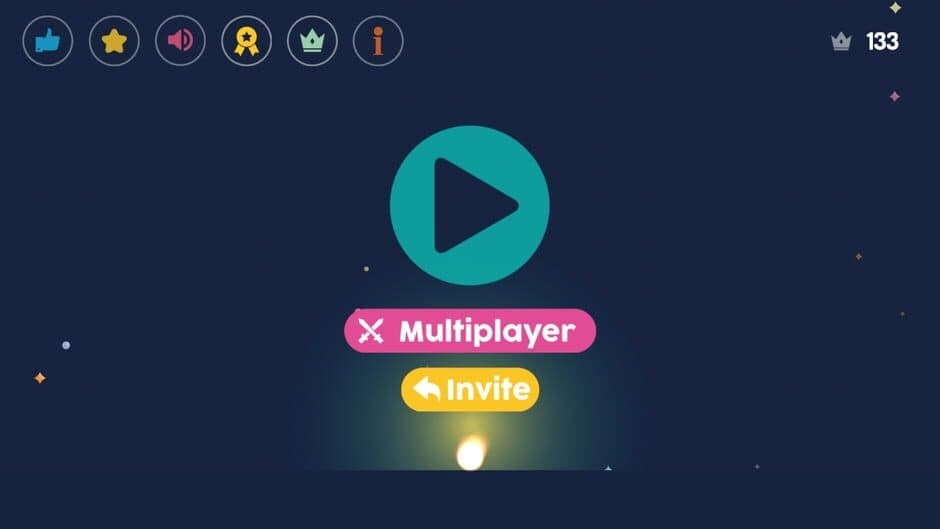The height and width of the screenshot is (529, 940).
Task: Open the leaderboard crown icon
Action: 312,41
